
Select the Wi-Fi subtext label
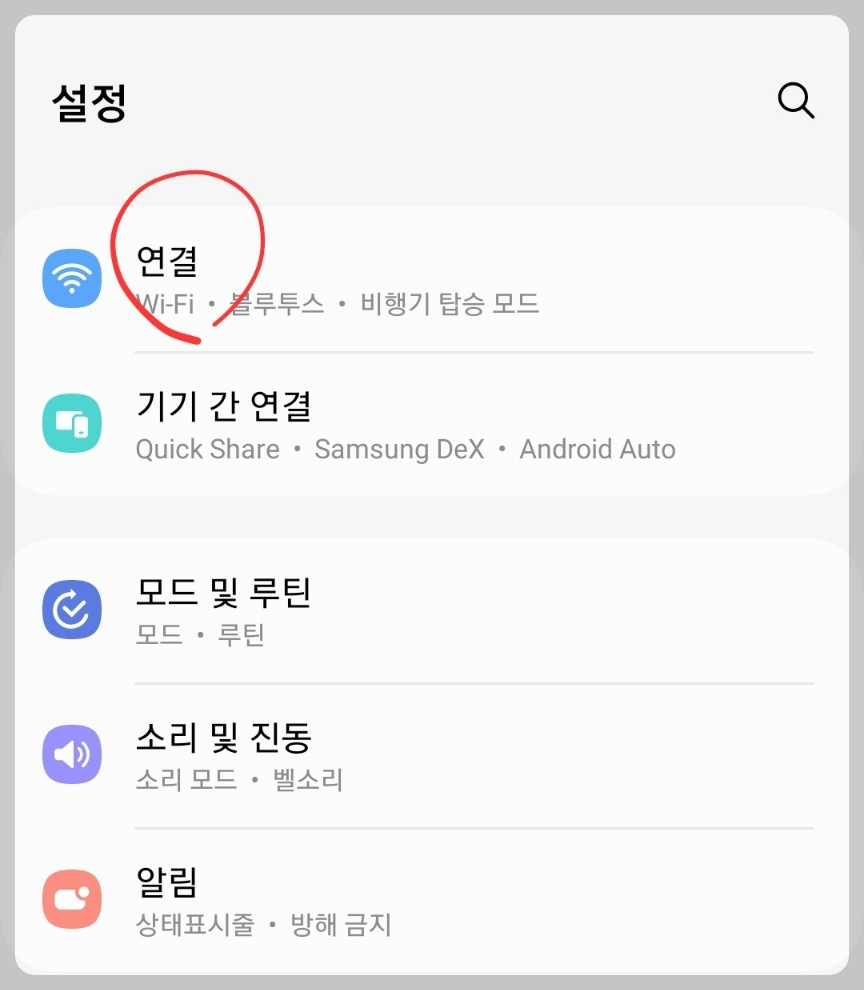pyautogui.click(x=164, y=304)
